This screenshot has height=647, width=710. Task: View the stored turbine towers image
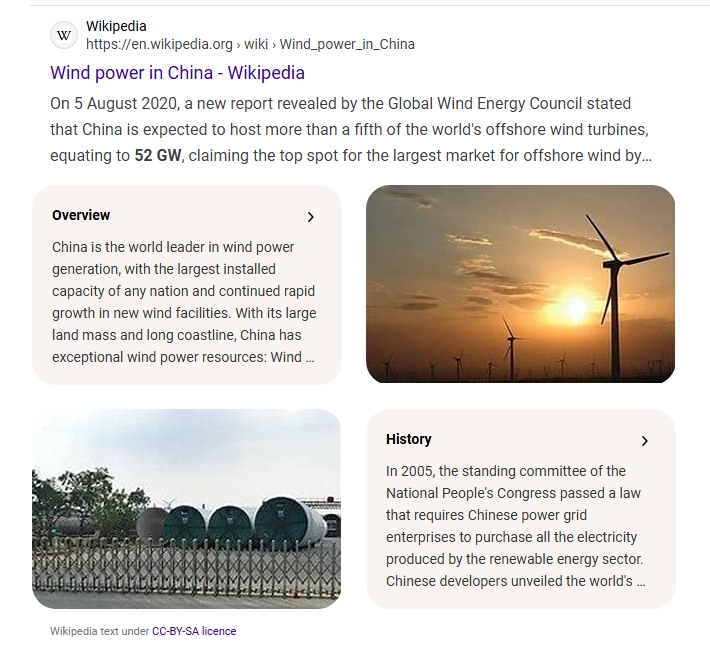(x=186, y=508)
